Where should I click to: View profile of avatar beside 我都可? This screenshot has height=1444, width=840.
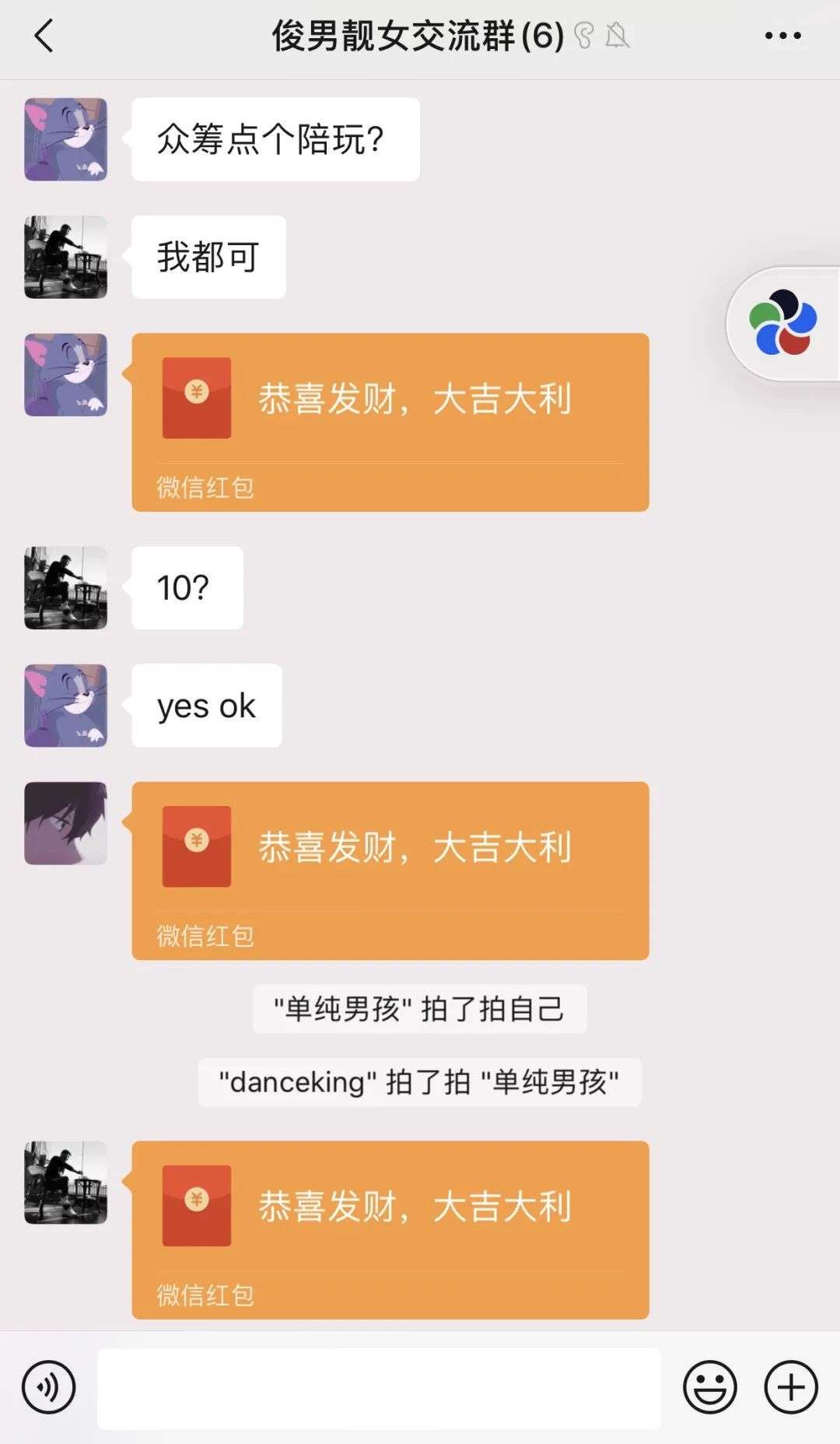(x=66, y=258)
